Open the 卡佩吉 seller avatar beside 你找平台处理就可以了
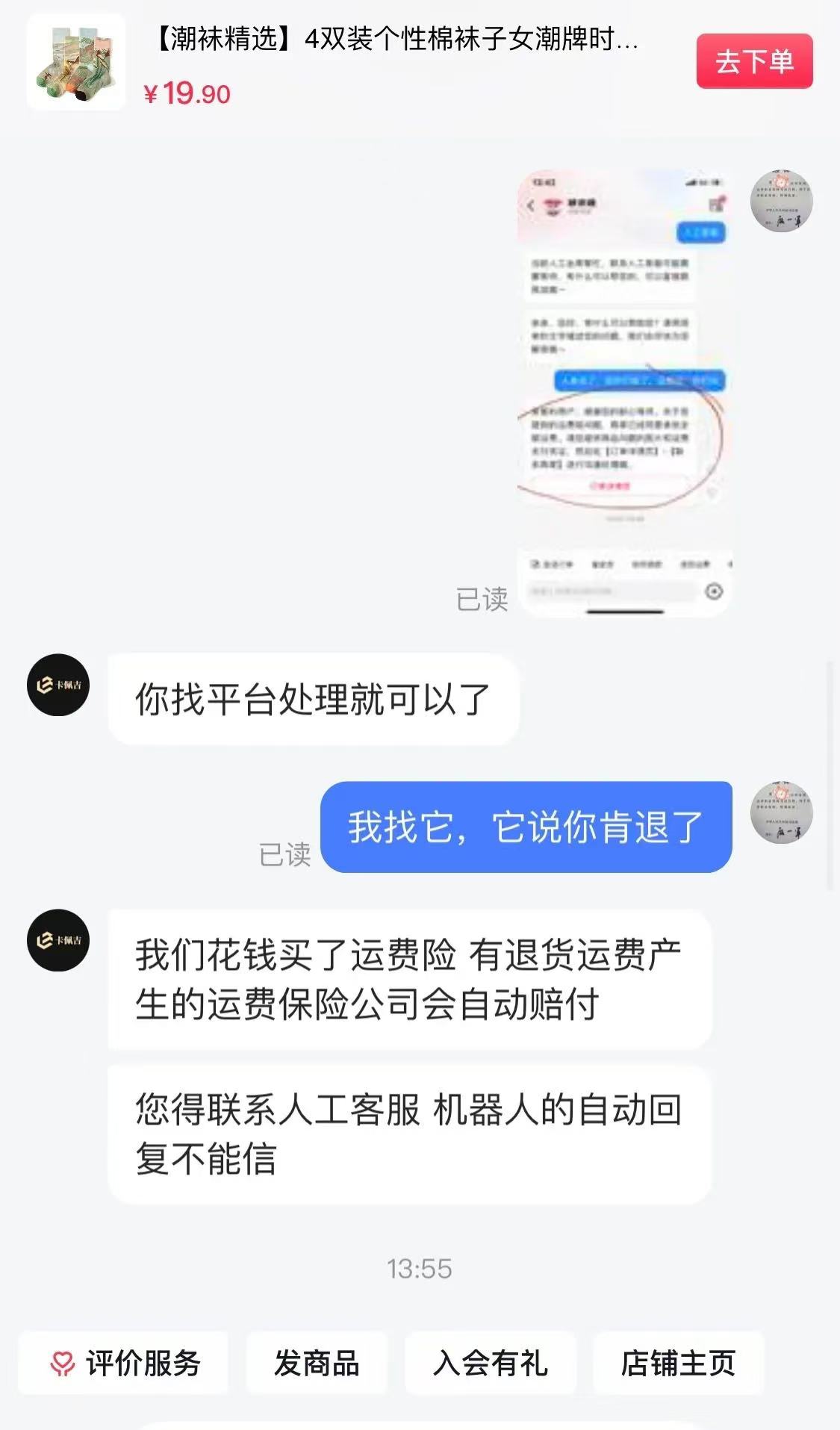The height and width of the screenshot is (1430, 840). point(58,685)
